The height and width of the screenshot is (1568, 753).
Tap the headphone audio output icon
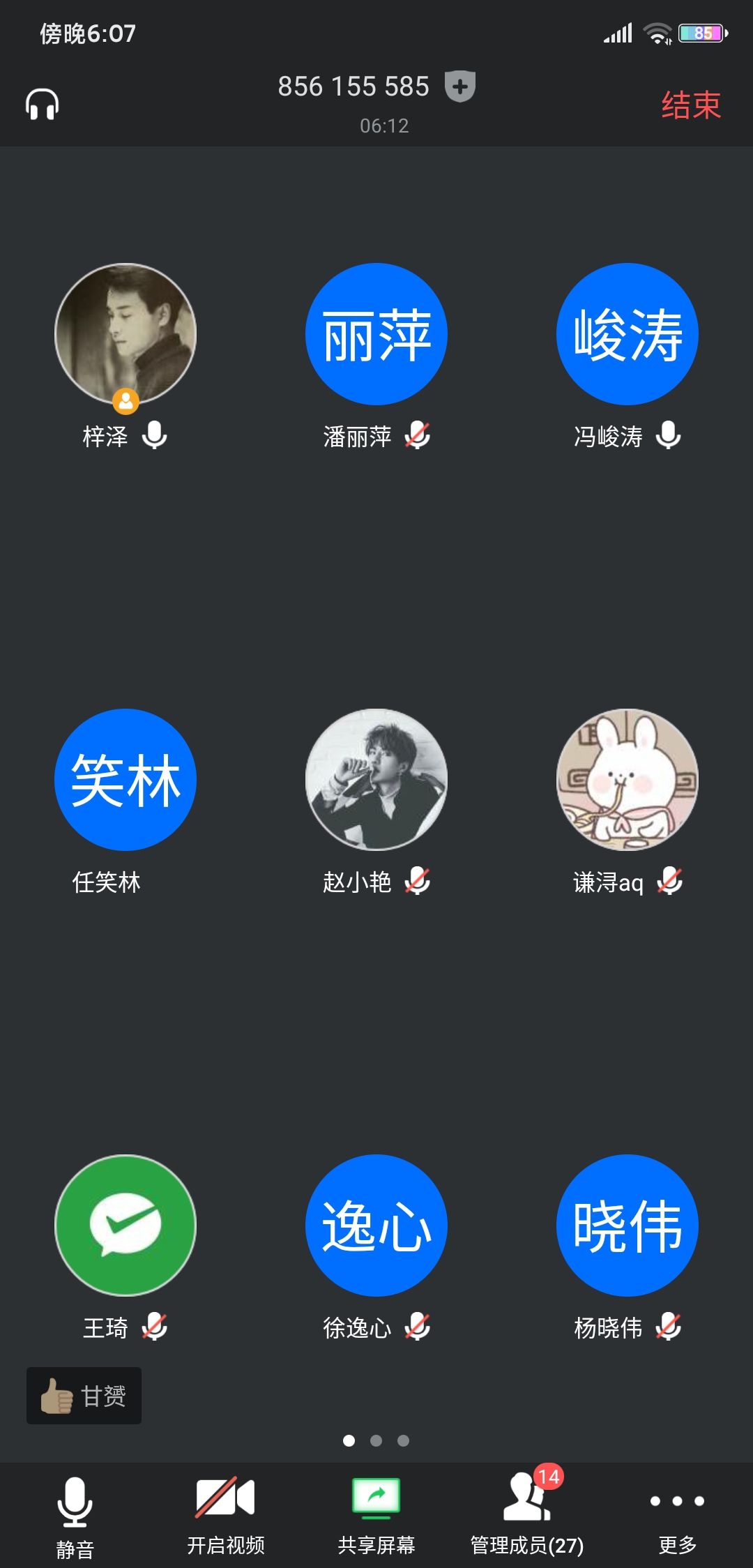42,105
